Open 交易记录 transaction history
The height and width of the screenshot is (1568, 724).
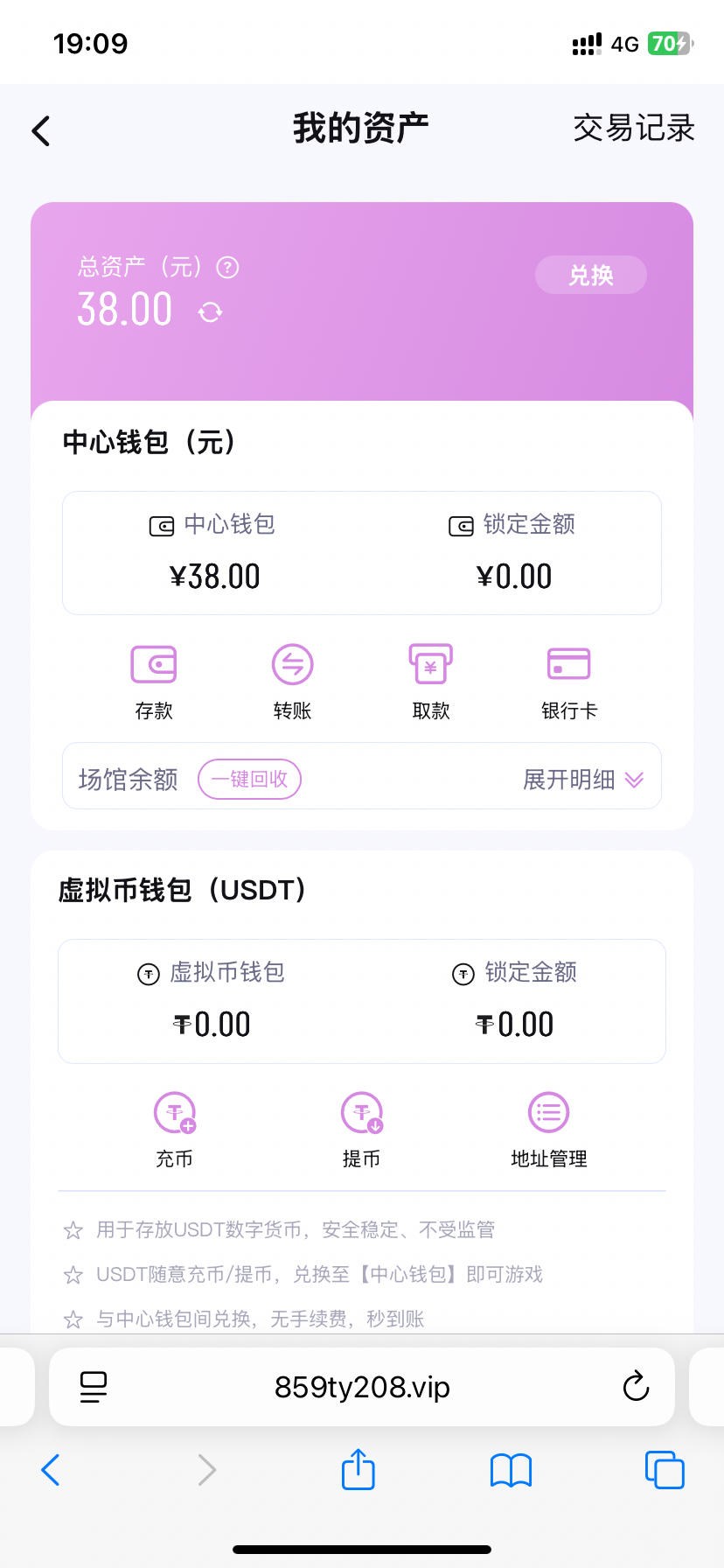pos(633,129)
